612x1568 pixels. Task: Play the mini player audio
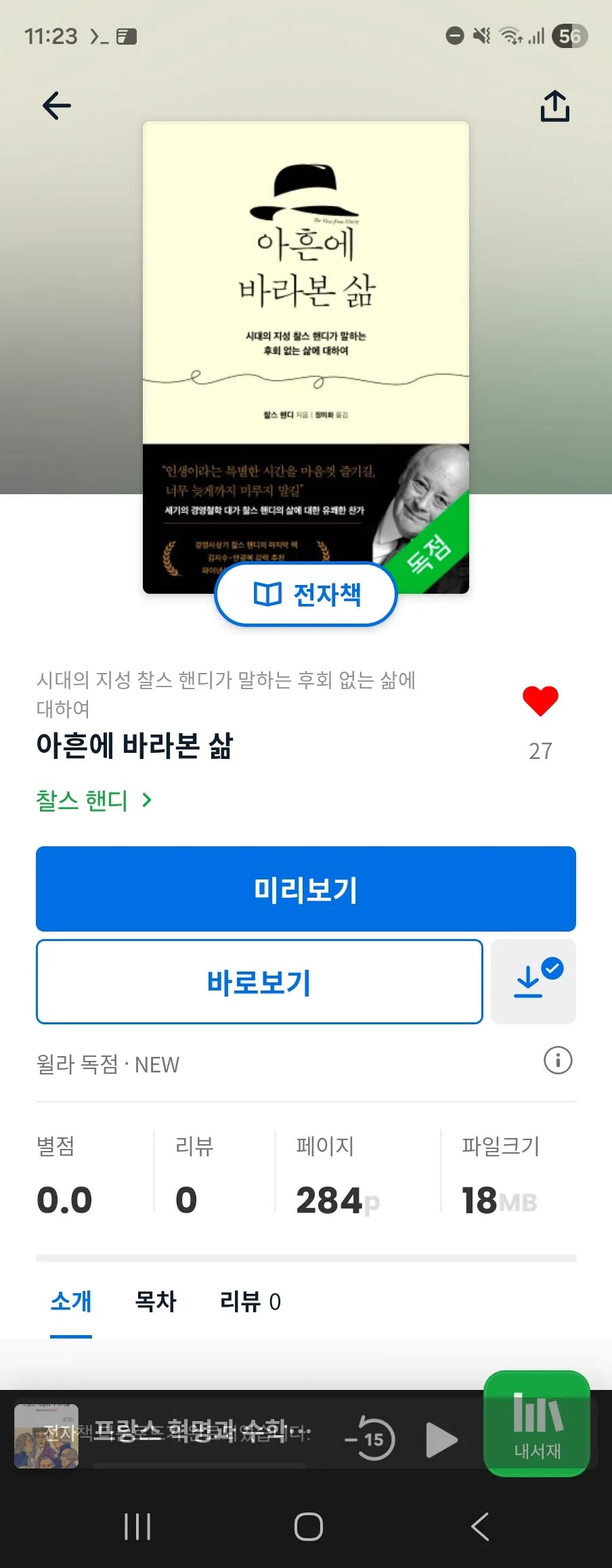[x=441, y=1439]
